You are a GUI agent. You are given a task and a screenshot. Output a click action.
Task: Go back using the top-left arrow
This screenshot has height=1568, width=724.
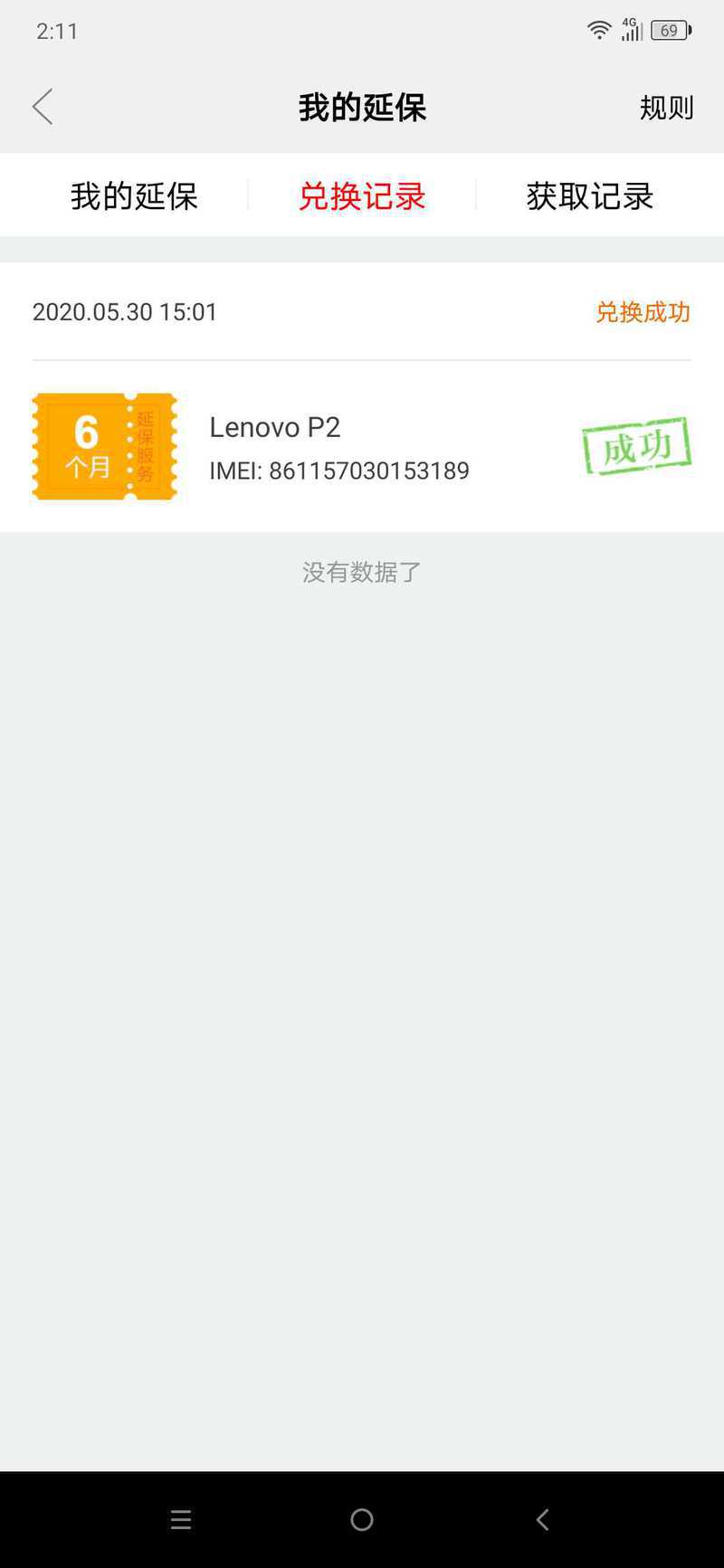click(x=43, y=107)
